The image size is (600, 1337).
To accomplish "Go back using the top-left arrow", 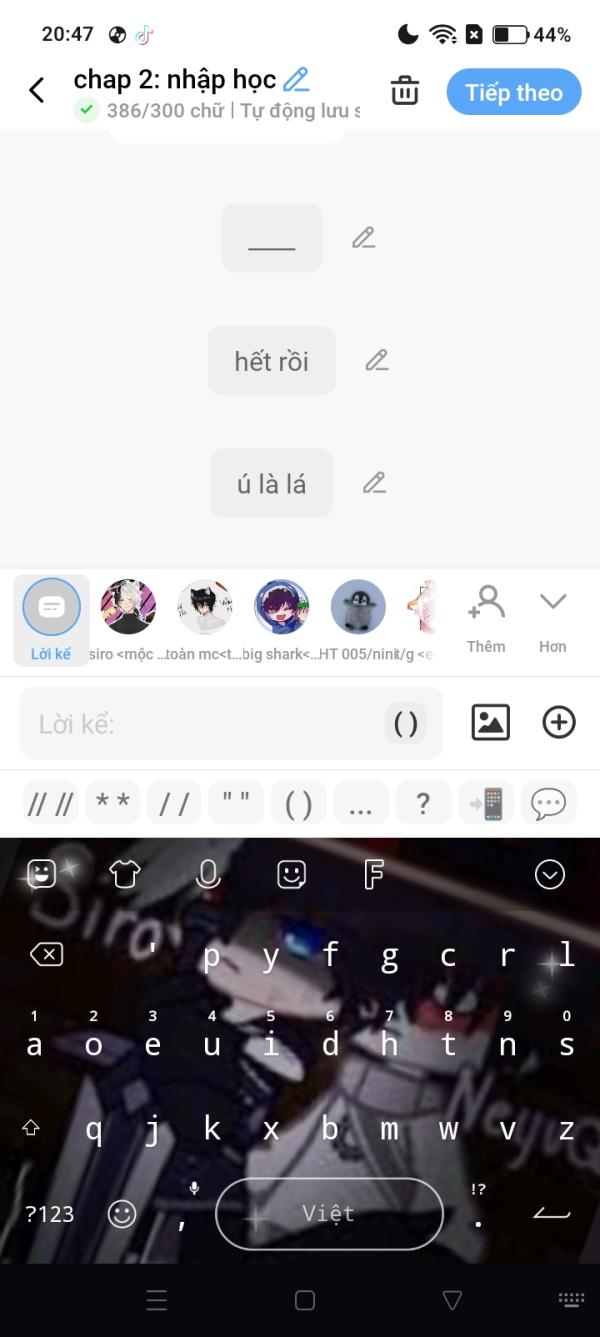I will 37,91.
